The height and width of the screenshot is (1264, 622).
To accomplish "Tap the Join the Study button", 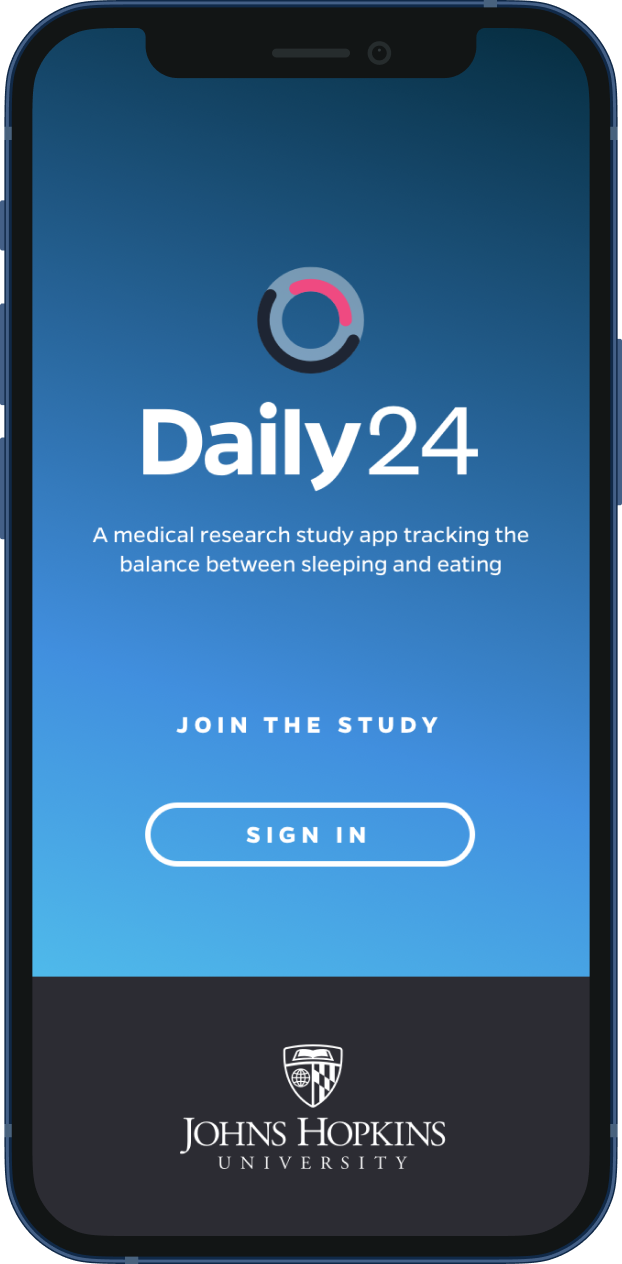I will (308, 725).
